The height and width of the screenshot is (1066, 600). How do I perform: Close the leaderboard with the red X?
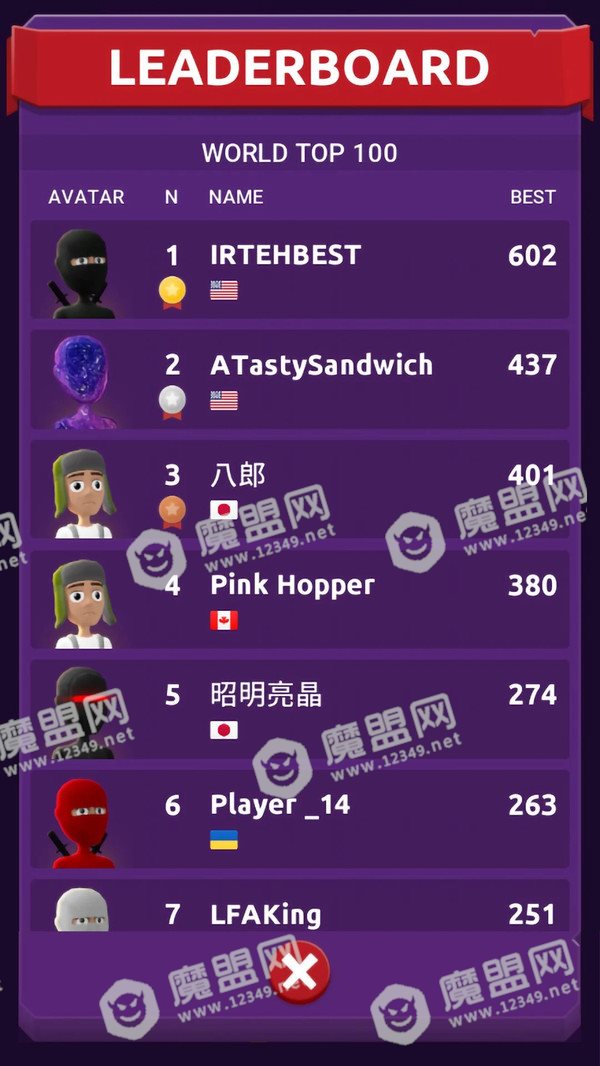(300, 974)
